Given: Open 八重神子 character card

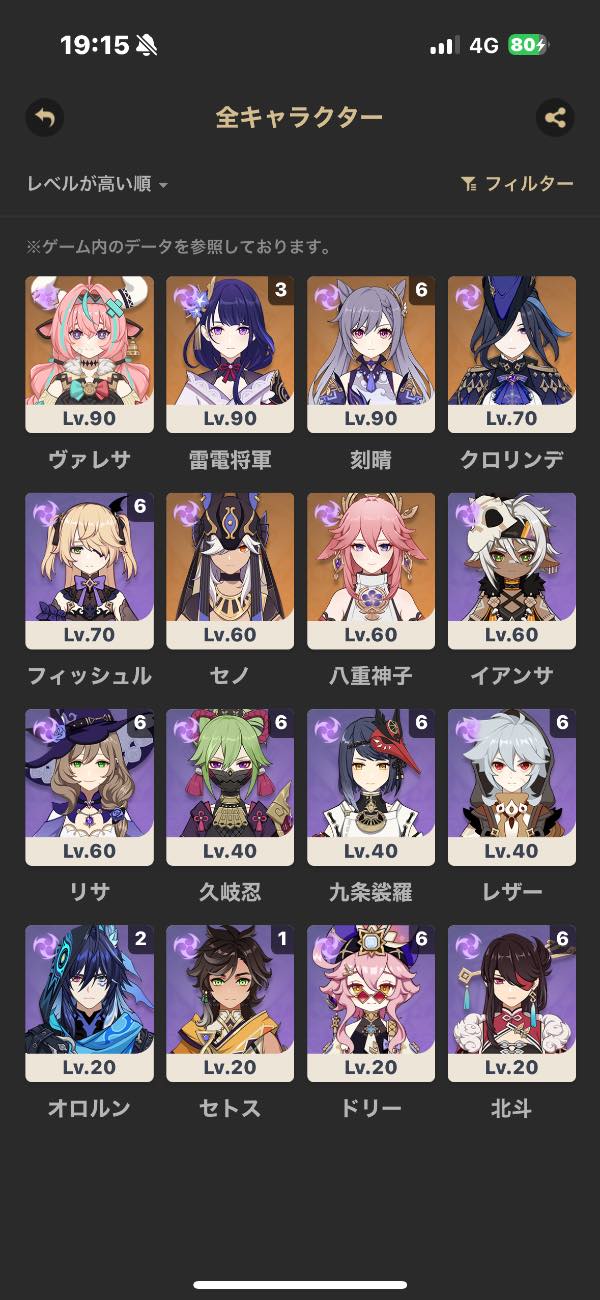Looking at the screenshot, I should (x=371, y=570).
